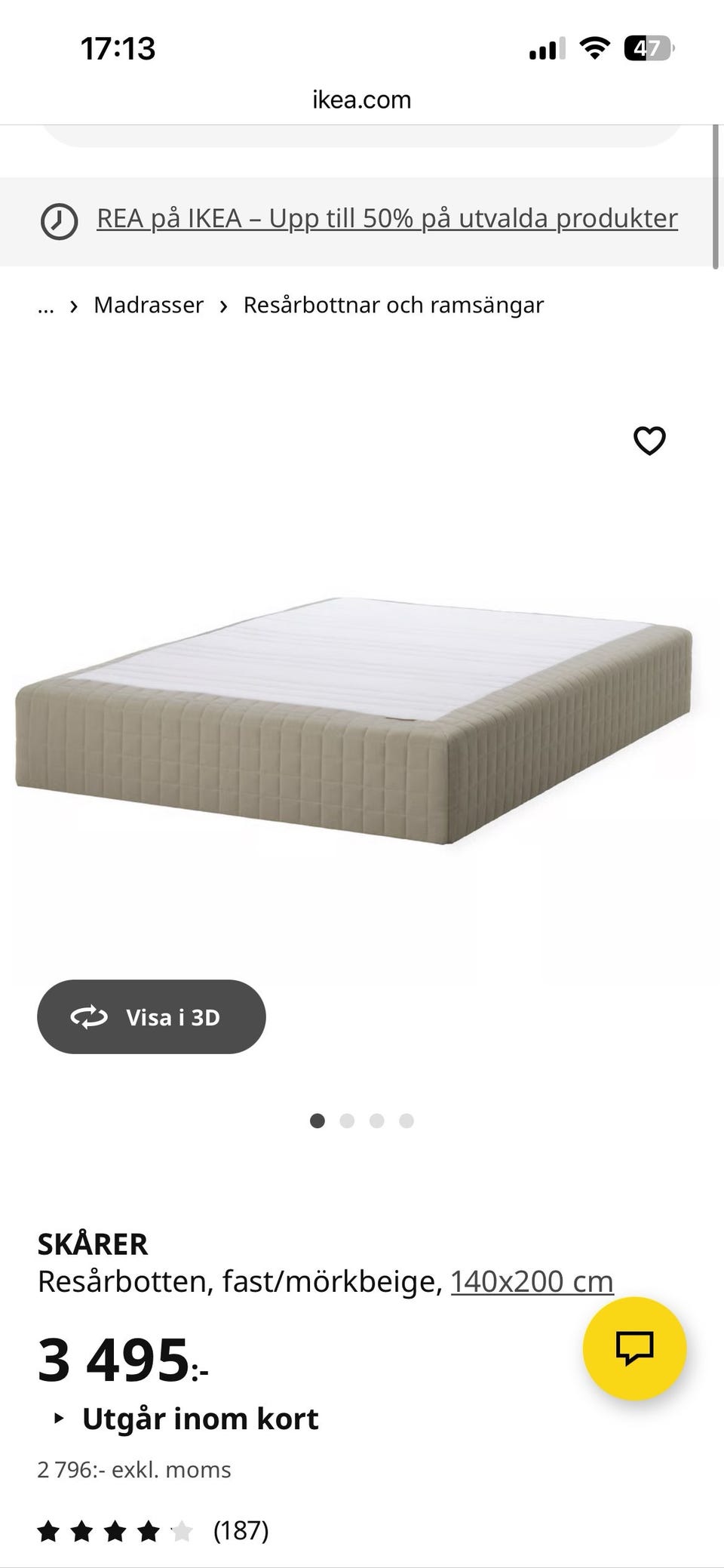Viewport: 724px width, 1568px height.
Task: Save SKÅRER to favorites with heart icon
Action: coord(649,441)
